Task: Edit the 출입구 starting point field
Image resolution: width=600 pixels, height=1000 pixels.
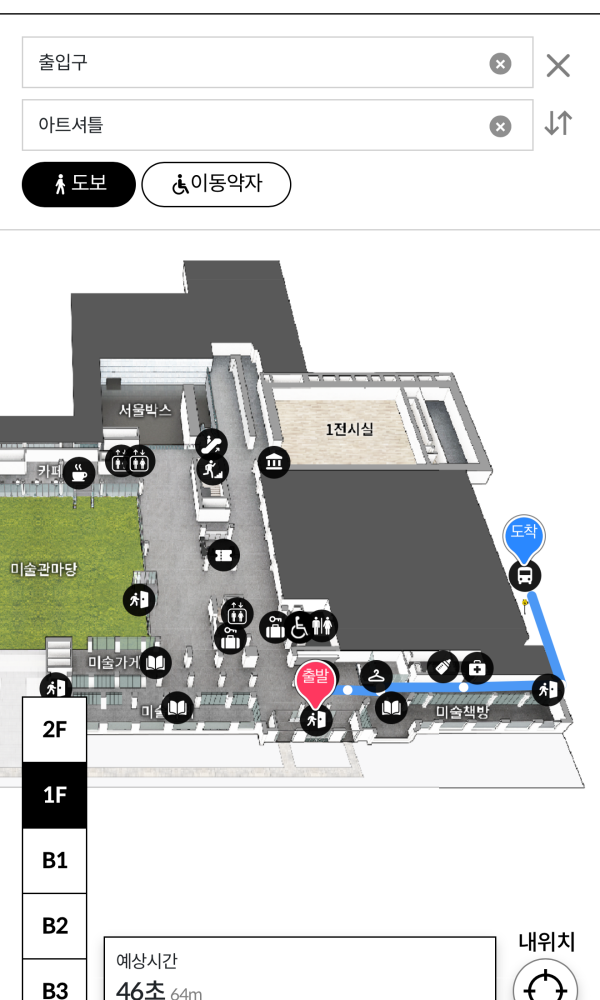Action: [x=250, y=63]
